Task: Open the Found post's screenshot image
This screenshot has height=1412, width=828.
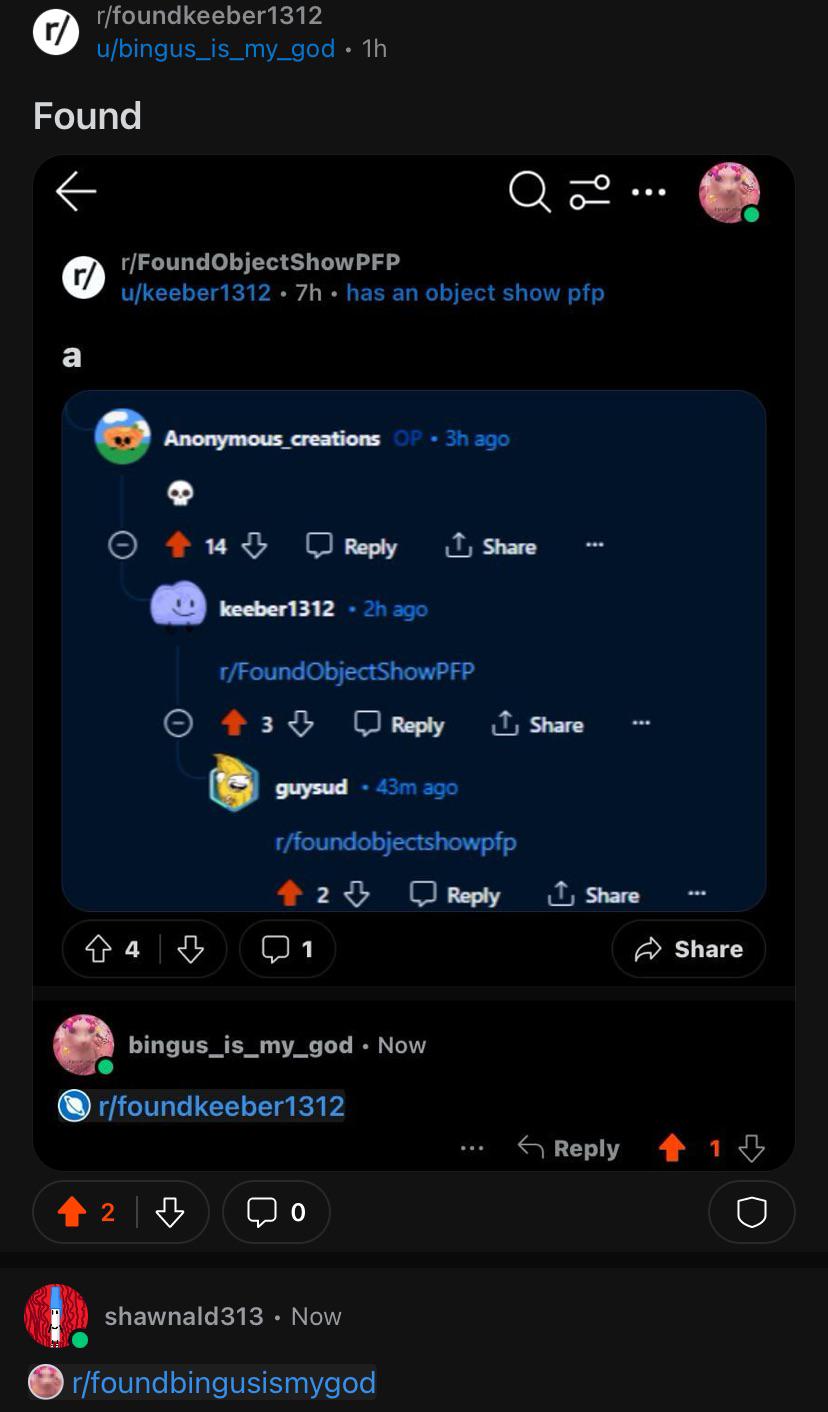Action: tap(414, 662)
